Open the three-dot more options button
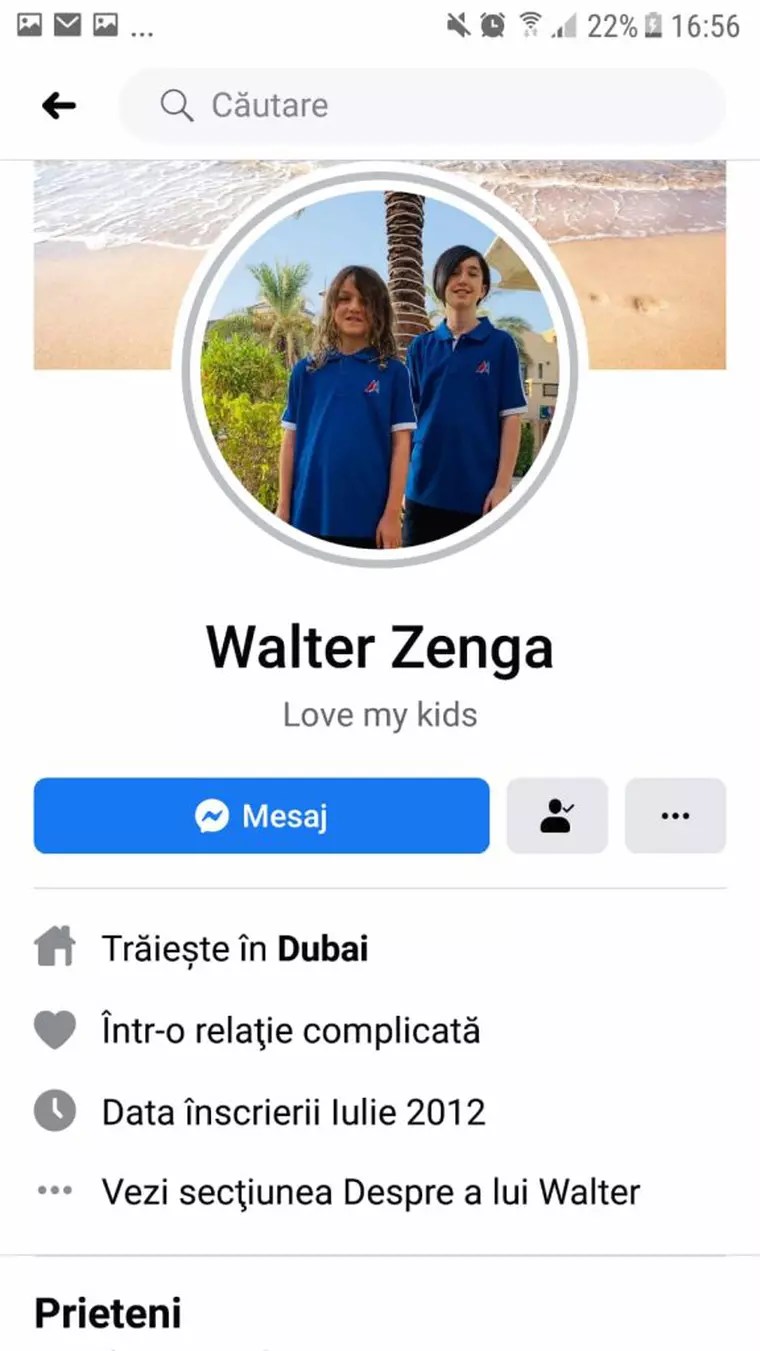Viewport: 760px width, 1351px height. tap(675, 816)
